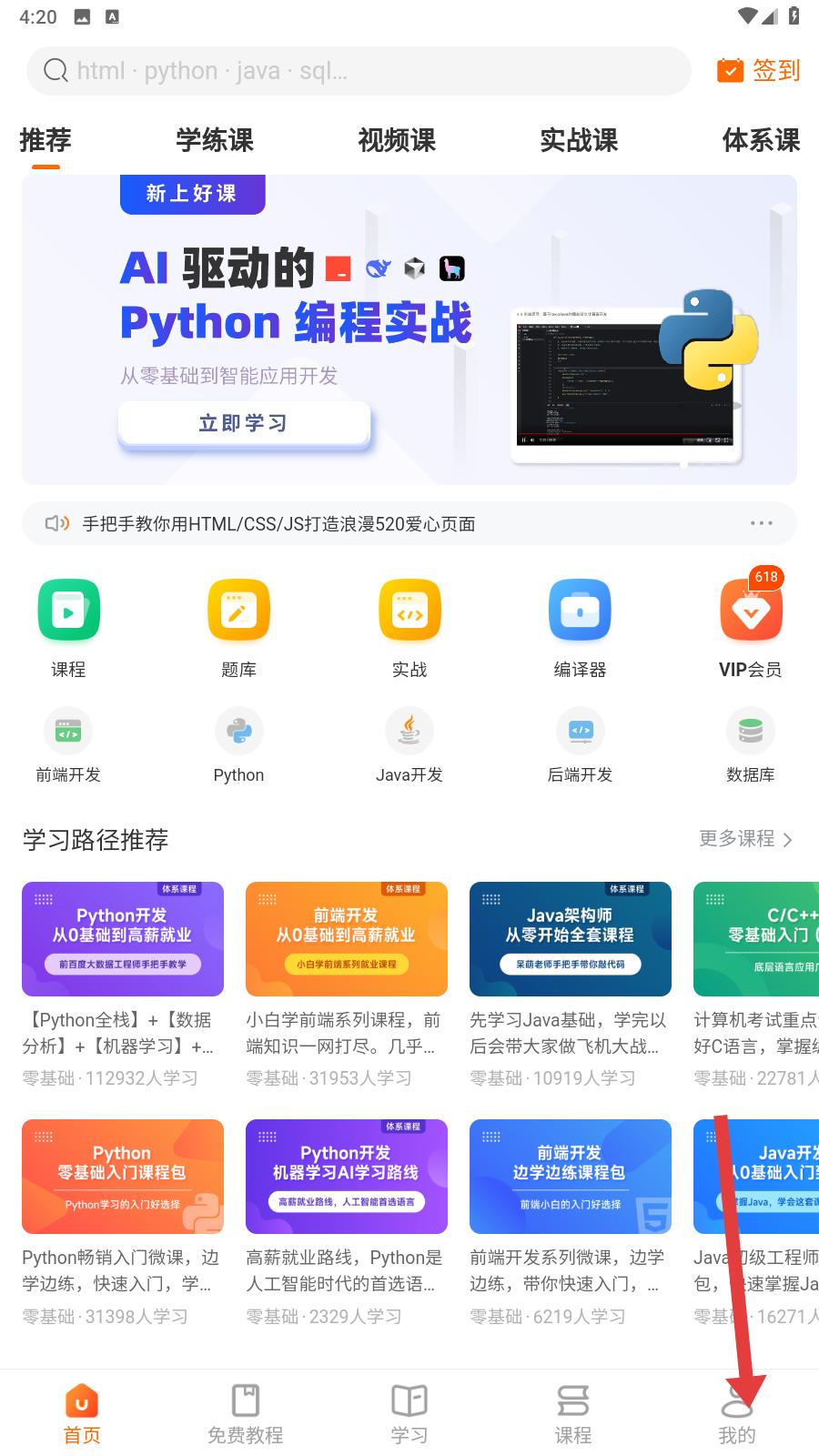This screenshot has height=1456, width=819.
Task: Open the three-dot menu in announcement bar
Action: pos(761,523)
